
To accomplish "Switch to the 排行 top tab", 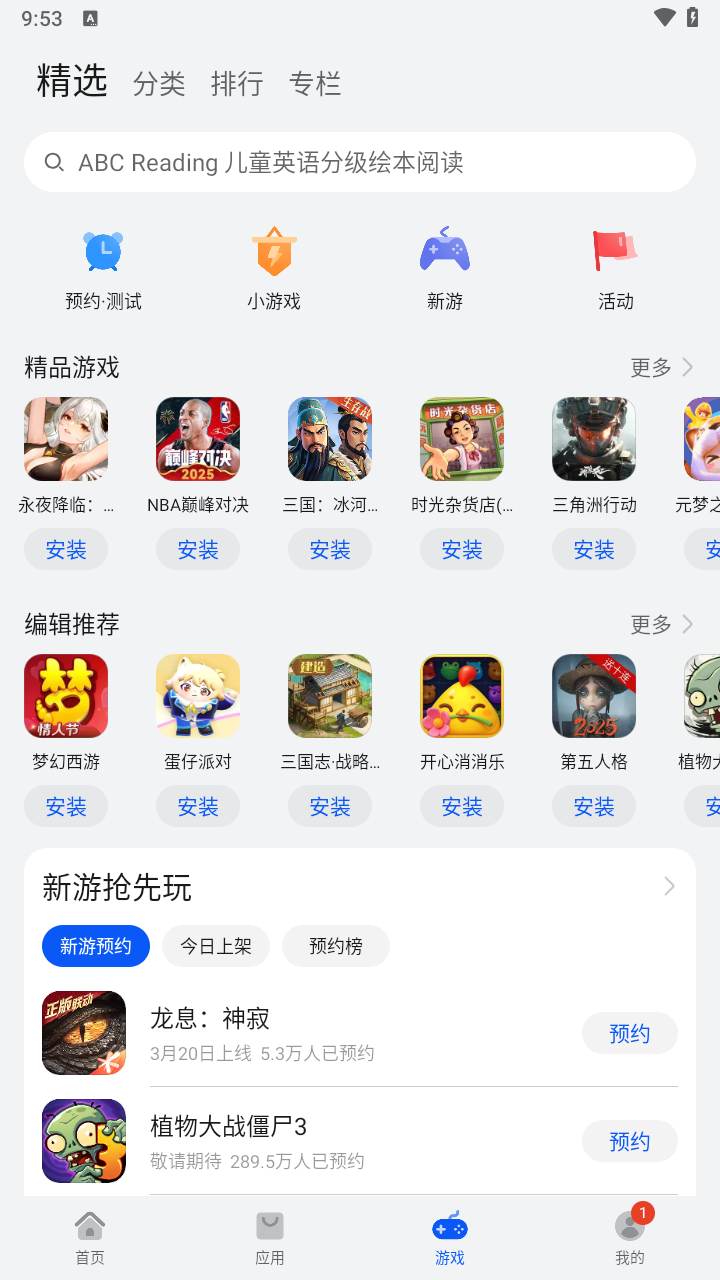I will point(237,84).
